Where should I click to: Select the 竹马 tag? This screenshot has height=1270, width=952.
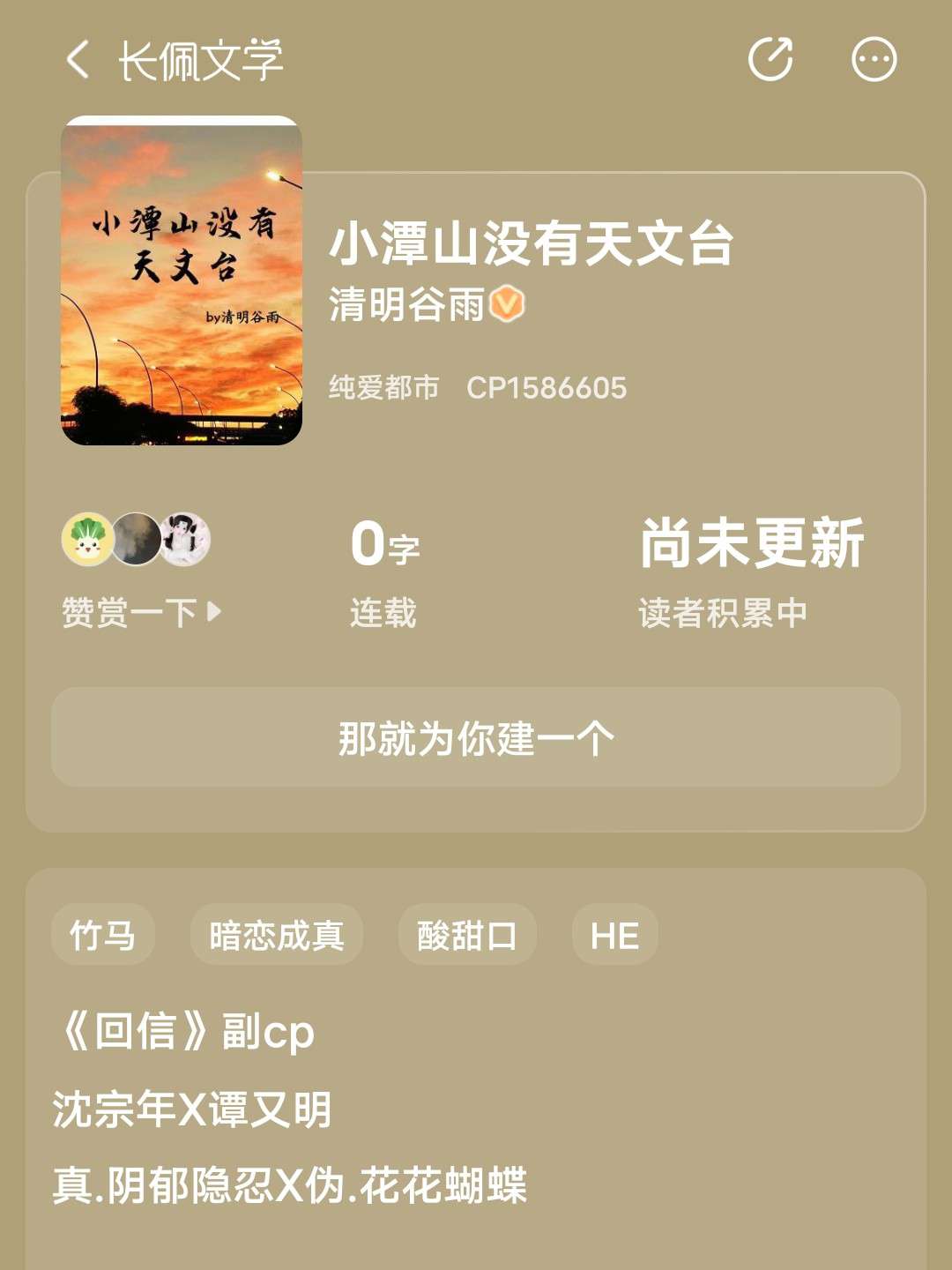click(x=103, y=935)
